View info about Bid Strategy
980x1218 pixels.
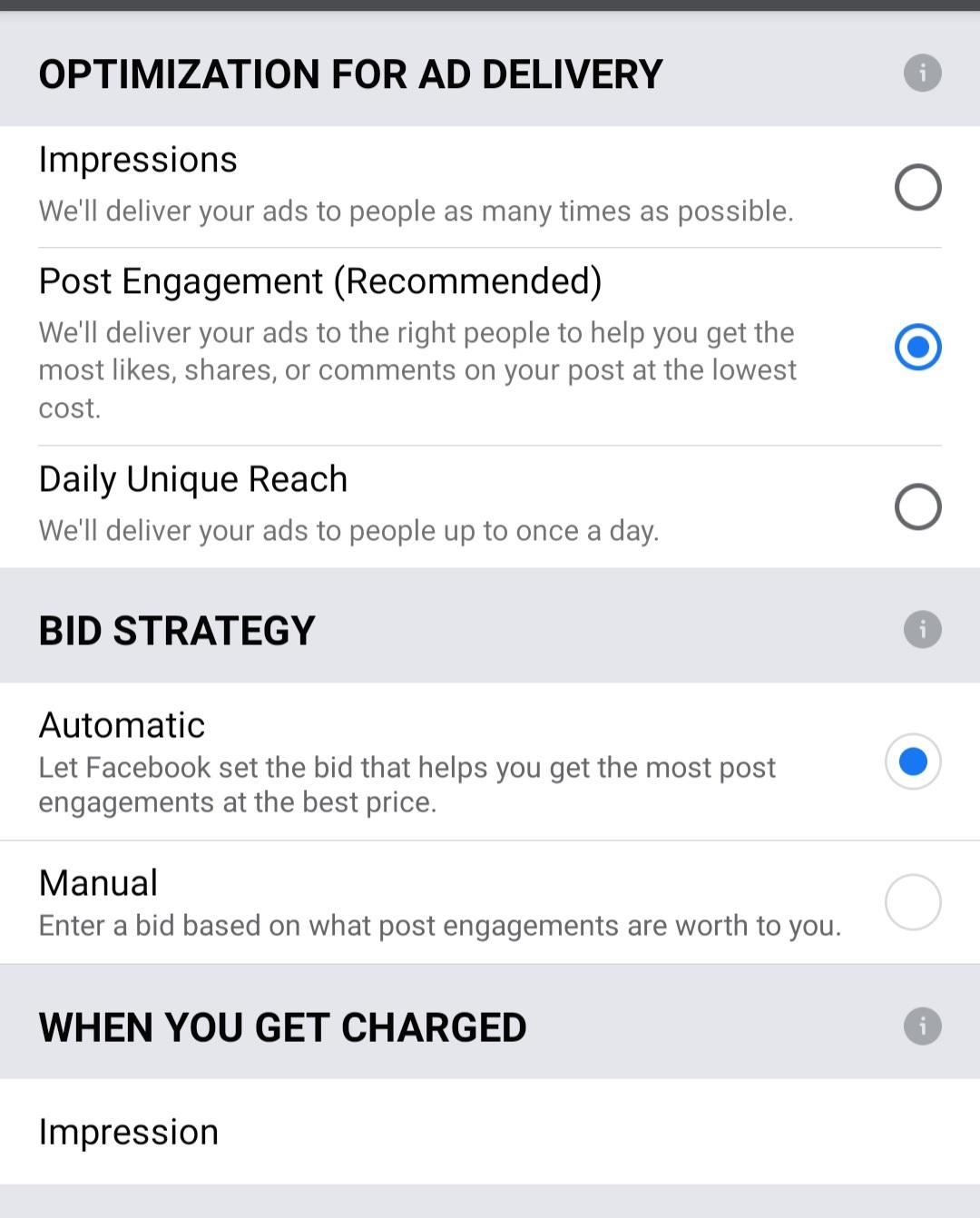coord(922,629)
